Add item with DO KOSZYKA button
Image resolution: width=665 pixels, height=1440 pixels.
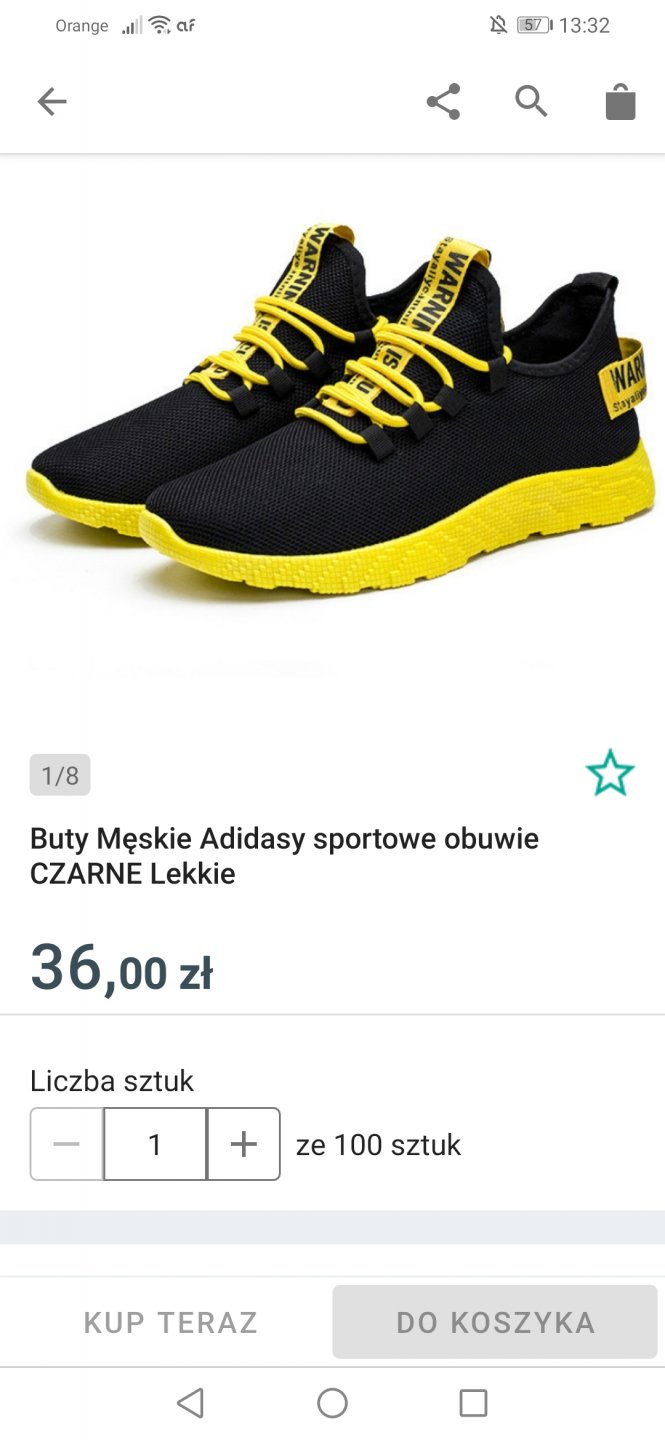(495, 1322)
